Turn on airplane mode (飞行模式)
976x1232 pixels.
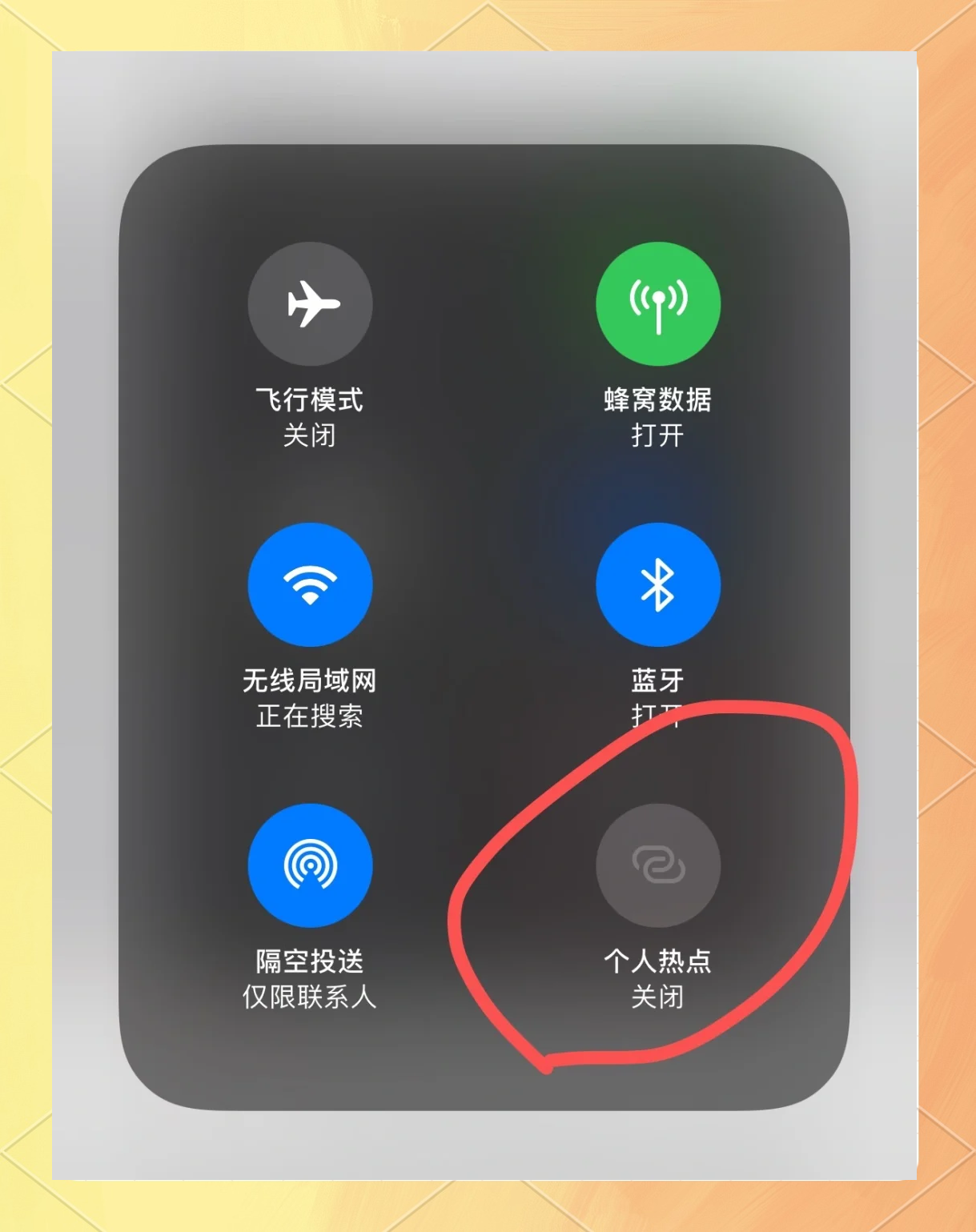310,304
